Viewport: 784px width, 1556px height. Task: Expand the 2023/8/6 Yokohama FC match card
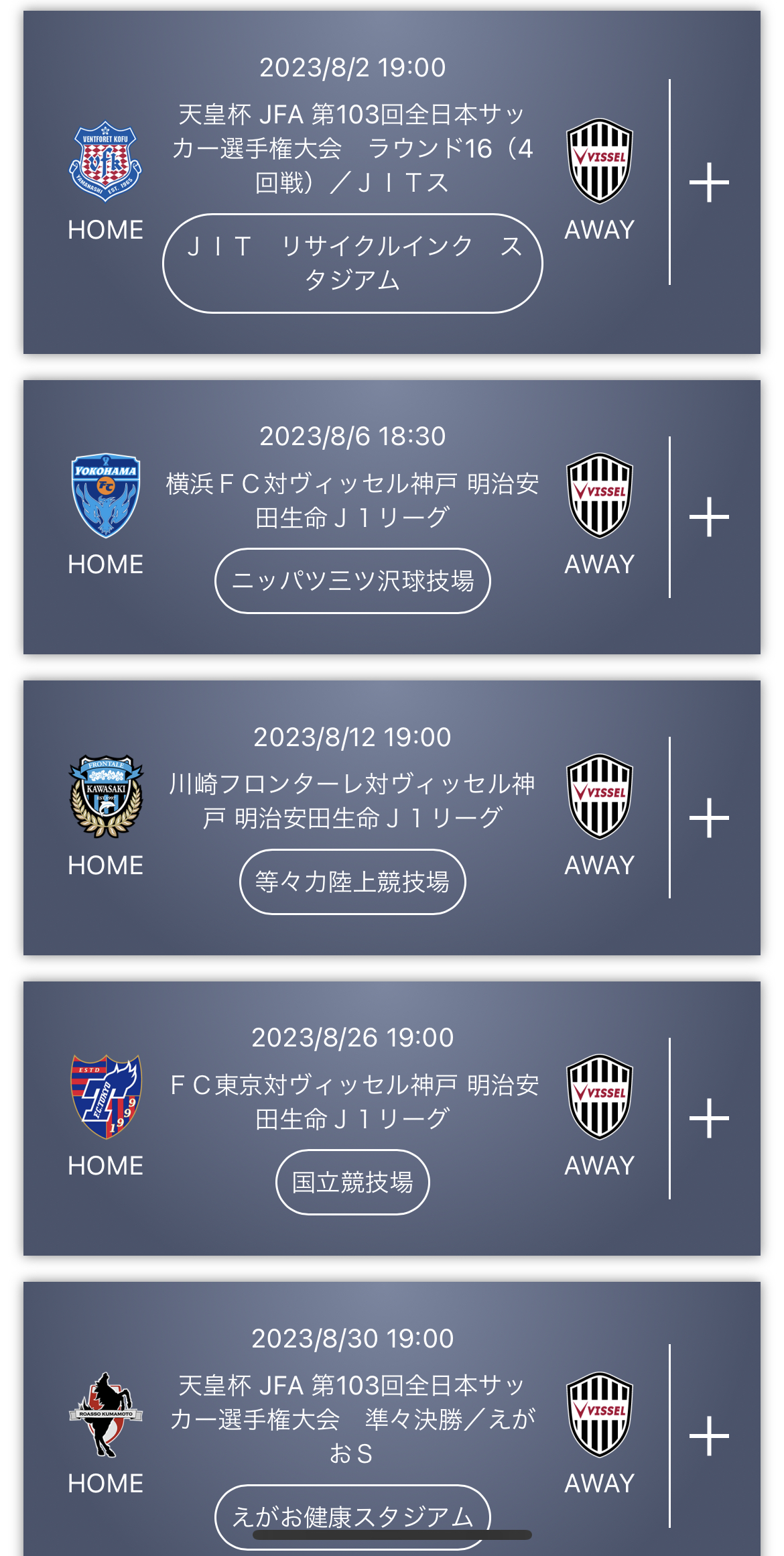(709, 517)
